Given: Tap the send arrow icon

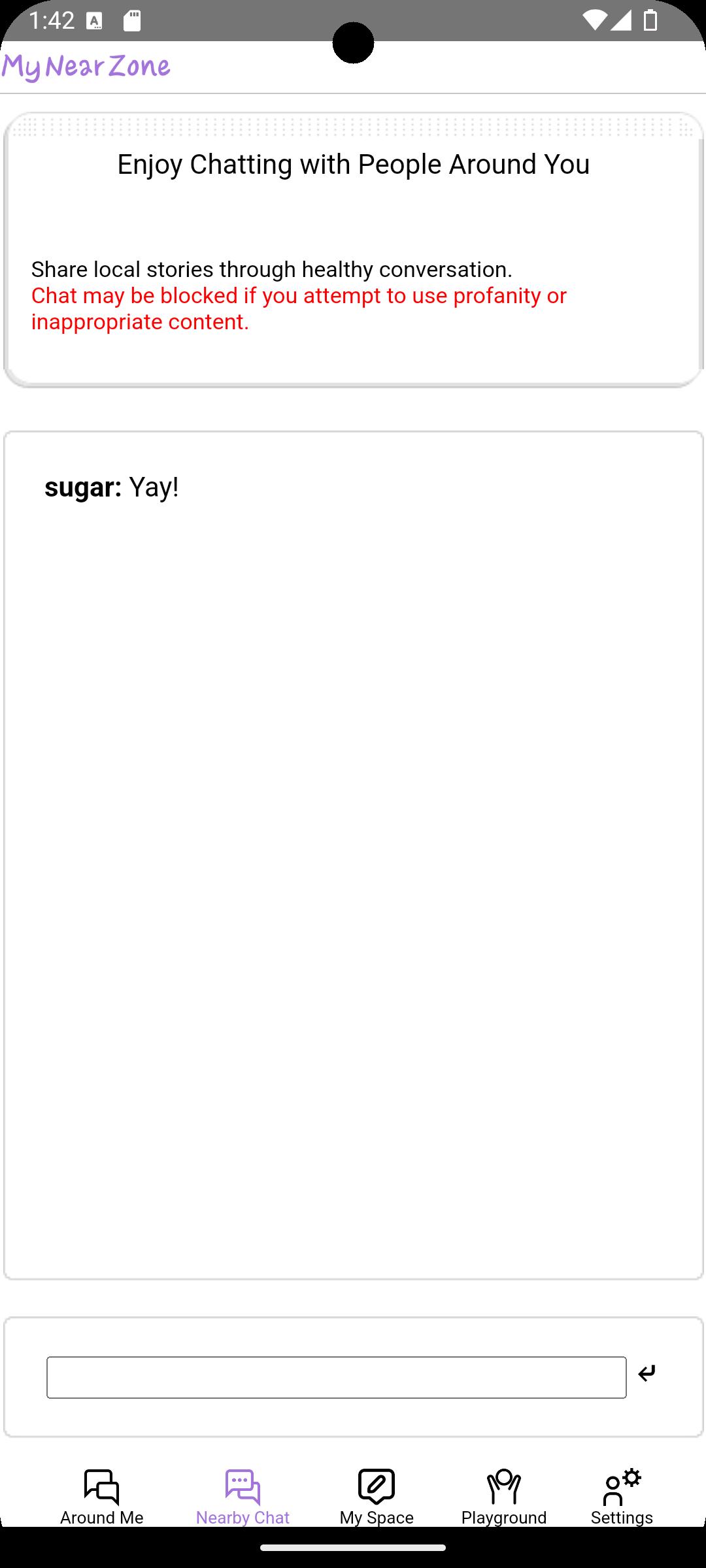Looking at the screenshot, I should pos(647,1373).
